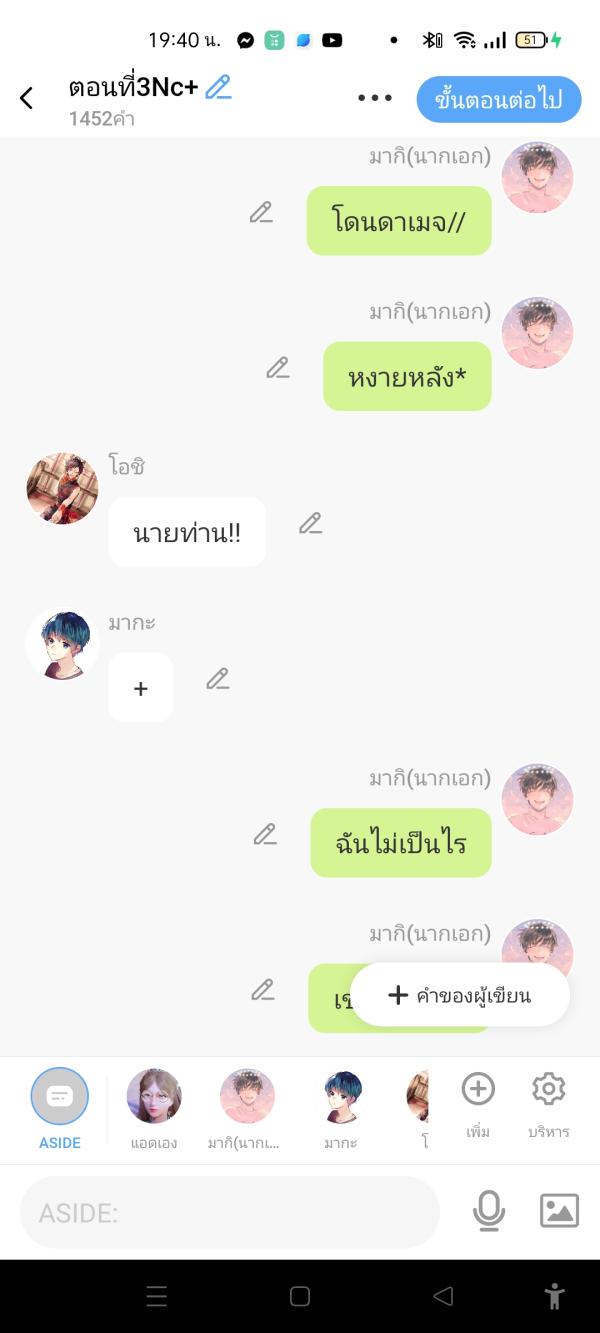The image size is (600, 1333).
Task: Edit the message โดนดาเมจ//
Action: tap(261, 212)
